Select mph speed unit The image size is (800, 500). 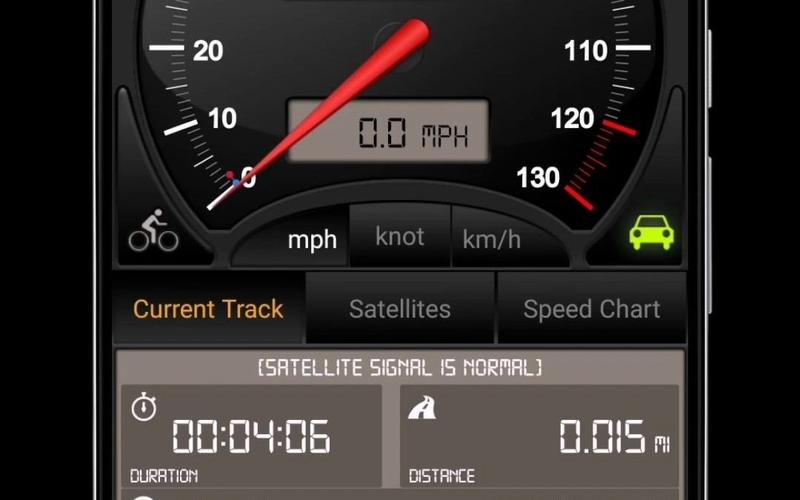pos(312,240)
